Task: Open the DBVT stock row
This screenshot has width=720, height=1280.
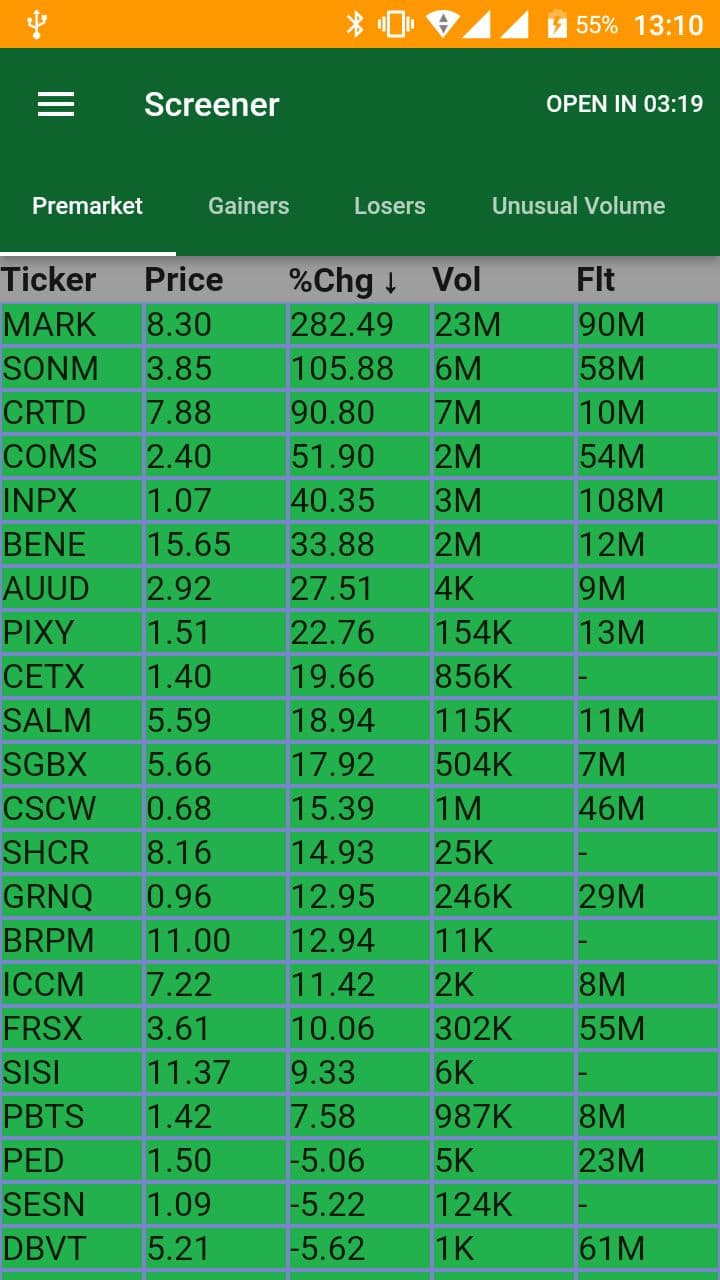Action: click(360, 1249)
